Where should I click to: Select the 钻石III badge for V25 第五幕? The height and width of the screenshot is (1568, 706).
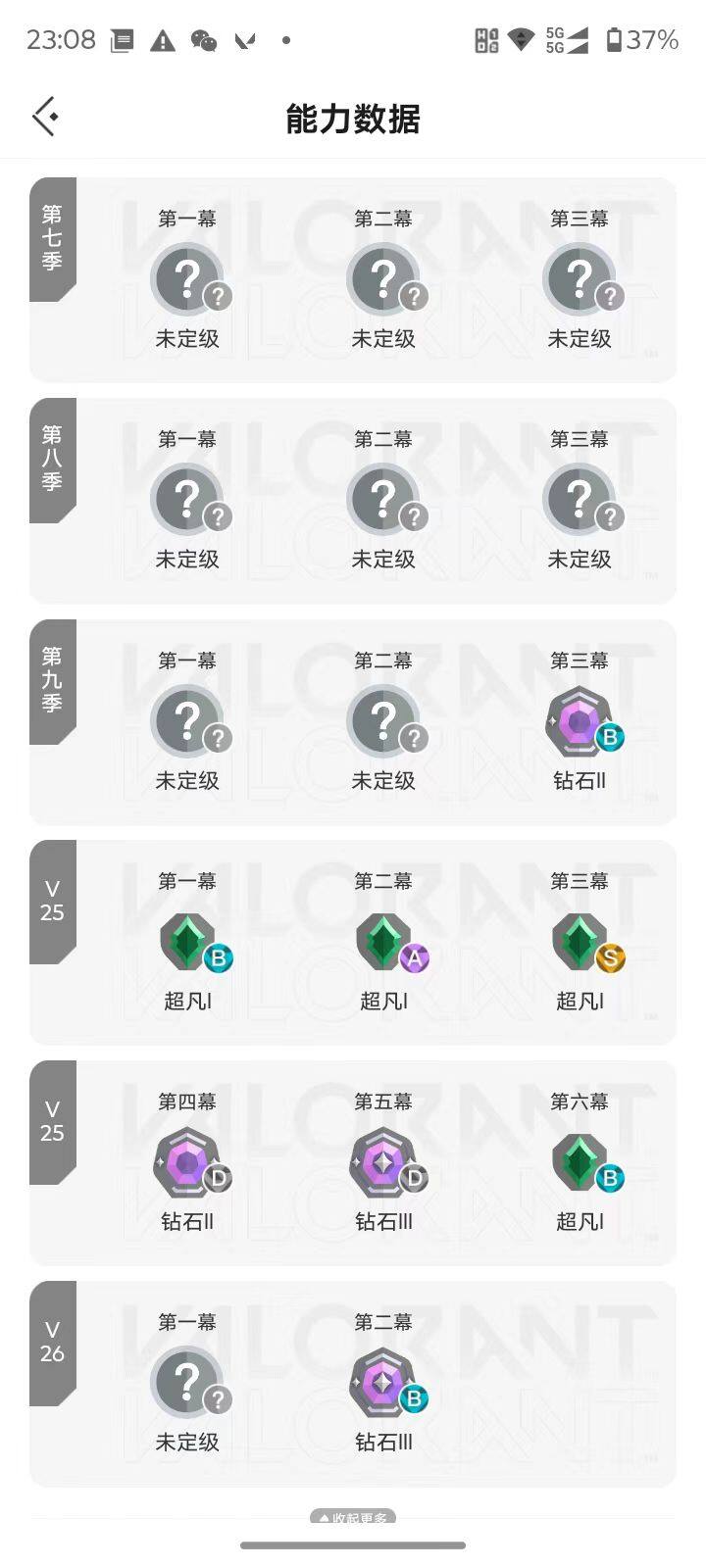383,1162
